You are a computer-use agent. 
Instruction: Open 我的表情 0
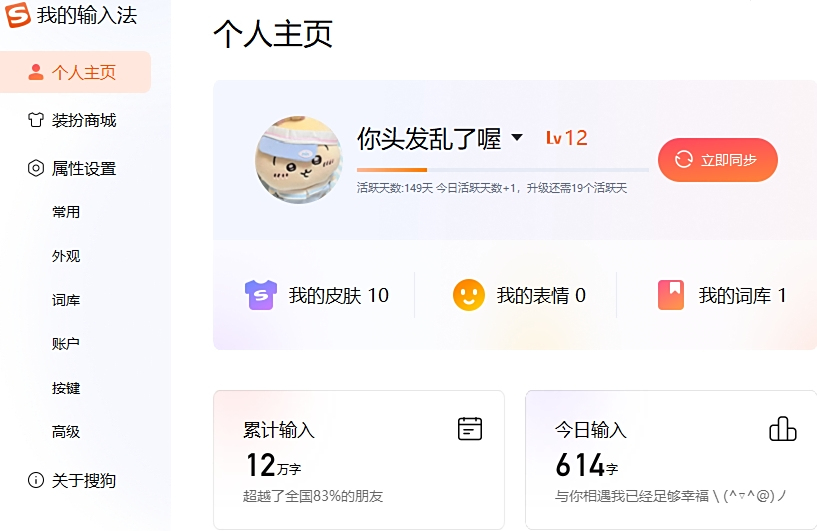point(520,295)
